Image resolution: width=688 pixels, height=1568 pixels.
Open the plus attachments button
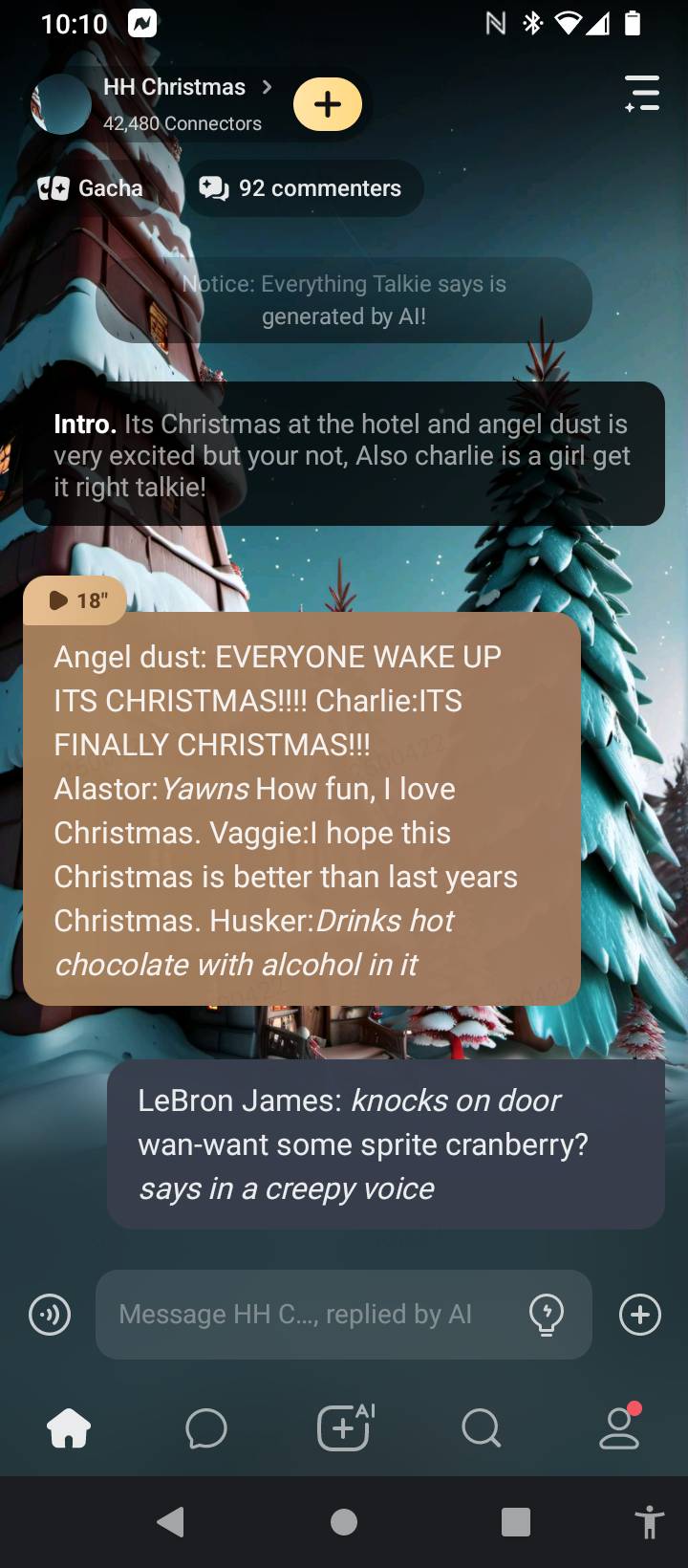coord(640,1315)
